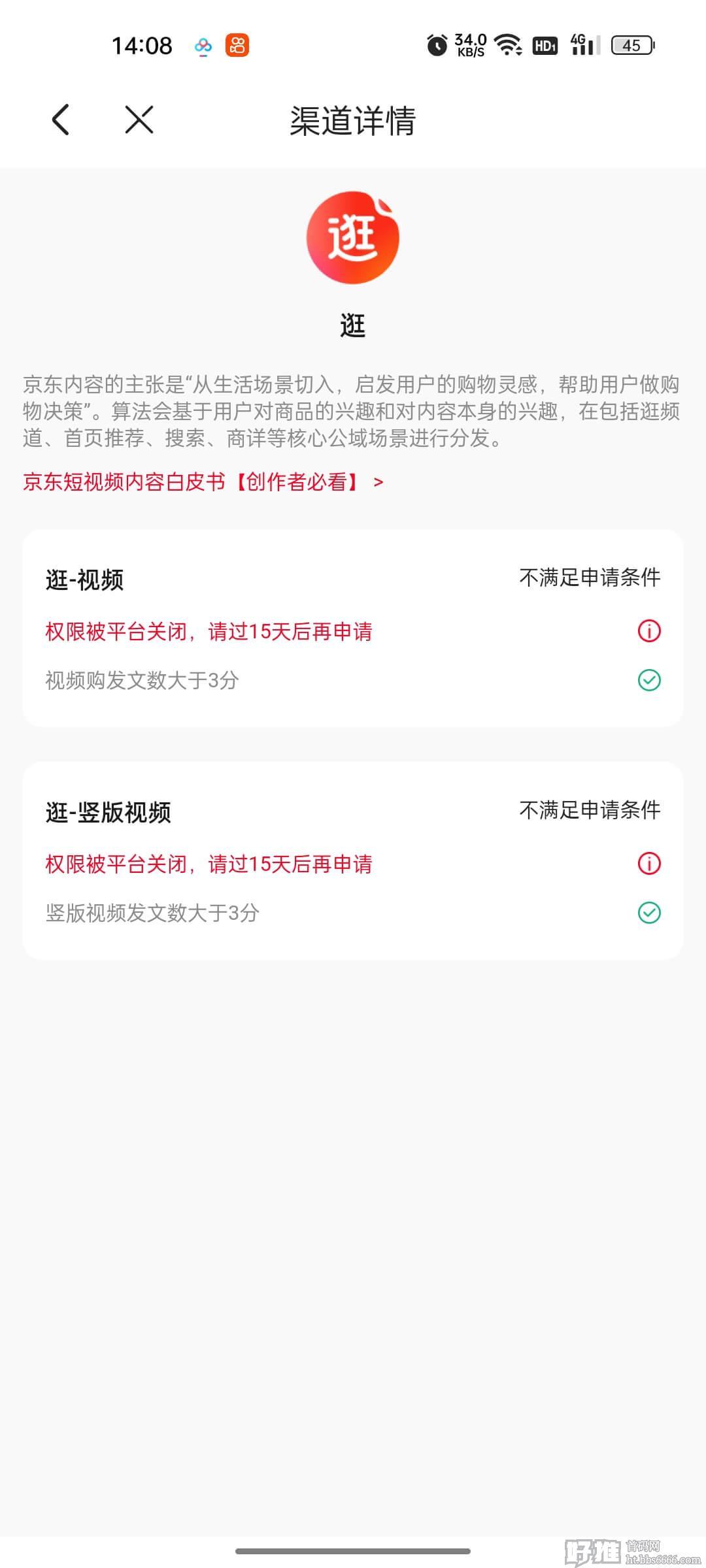Close the 渠道详情 page

point(139,120)
